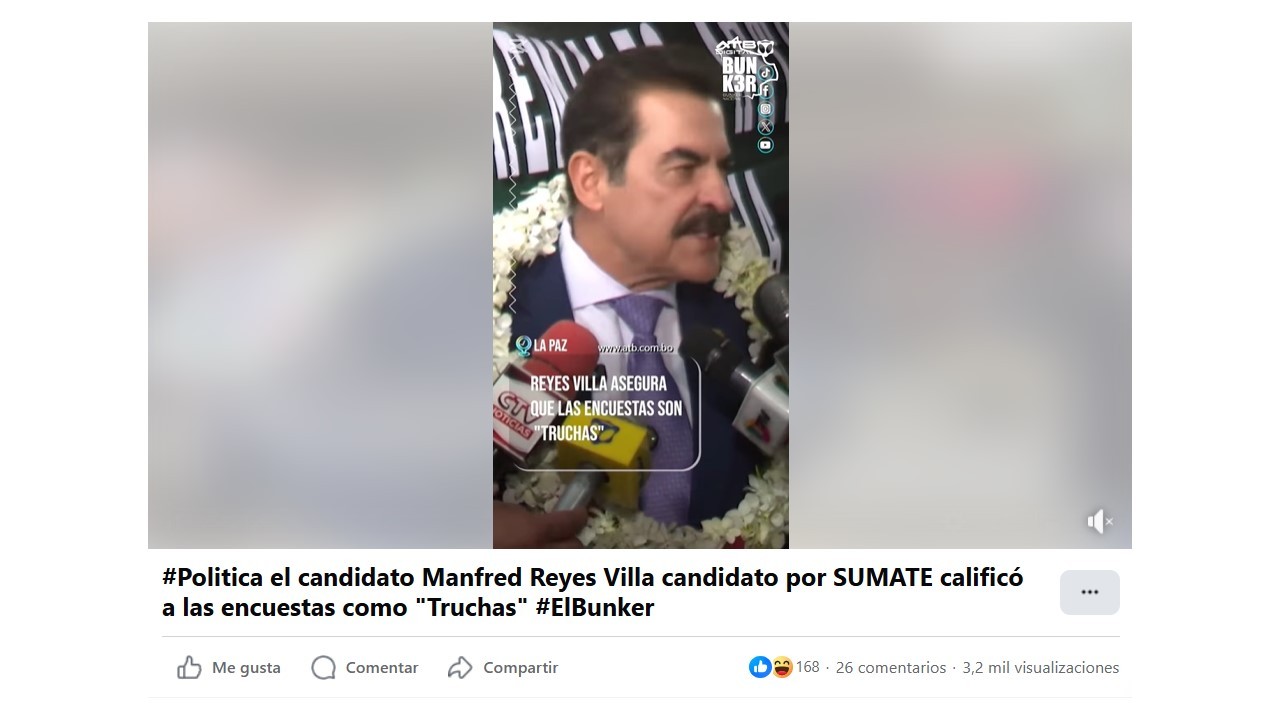Like this post with Me gusta

tap(229, 668)
